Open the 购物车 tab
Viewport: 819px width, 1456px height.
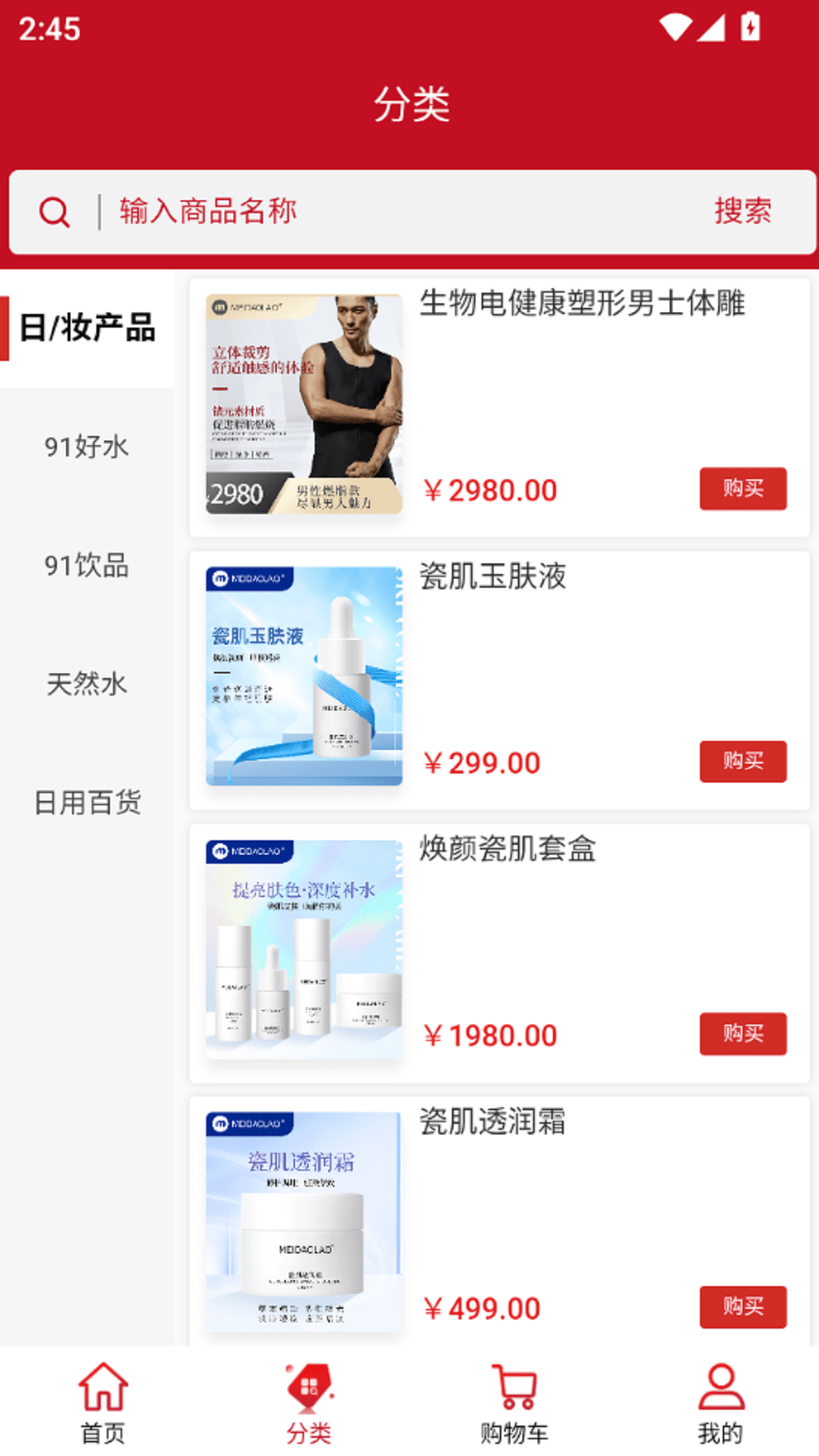514,1403
